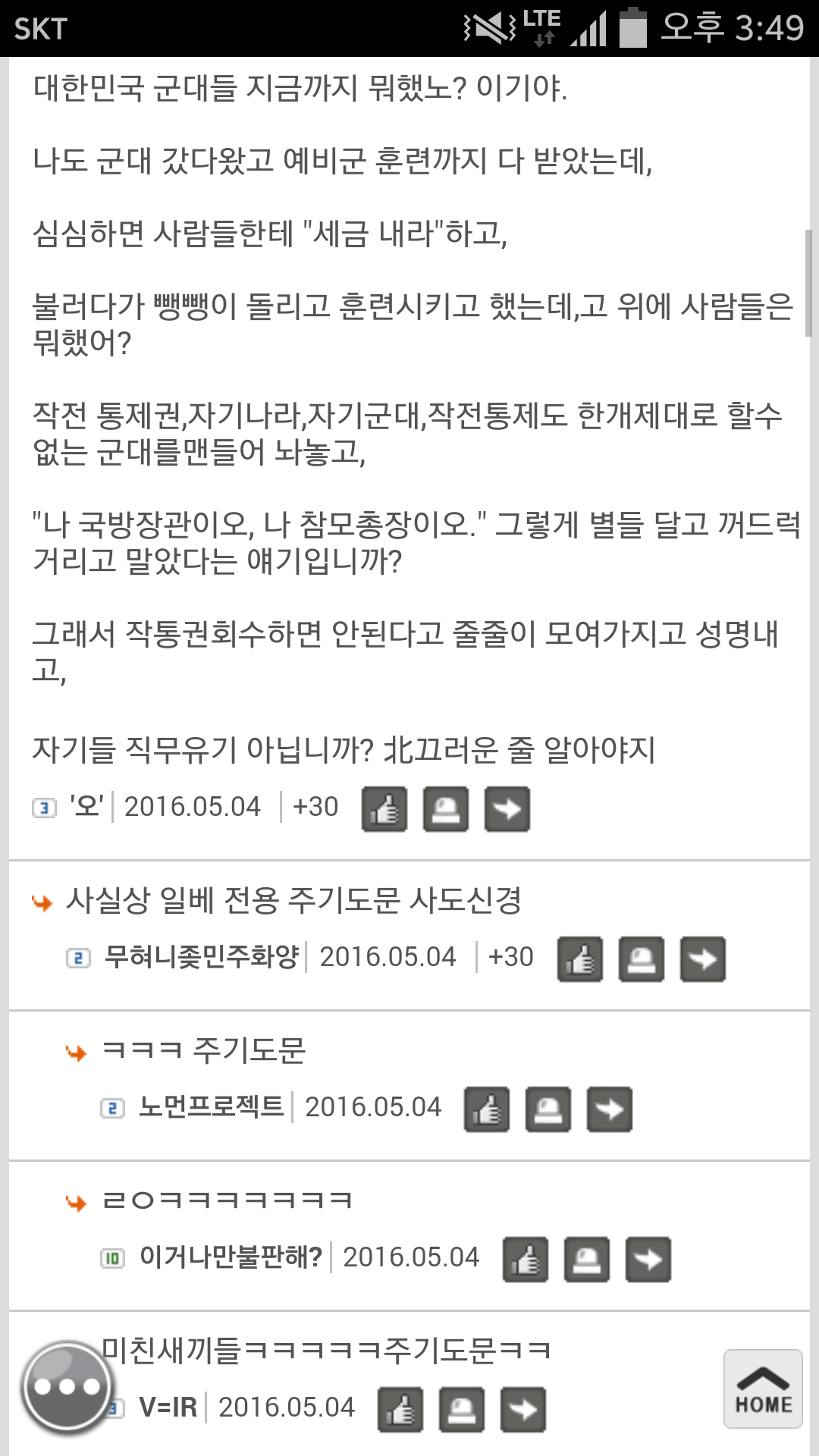Report 이거나만불판해?'s comment
Viewport: 819px width, 1456px height.
point(587,1260)
